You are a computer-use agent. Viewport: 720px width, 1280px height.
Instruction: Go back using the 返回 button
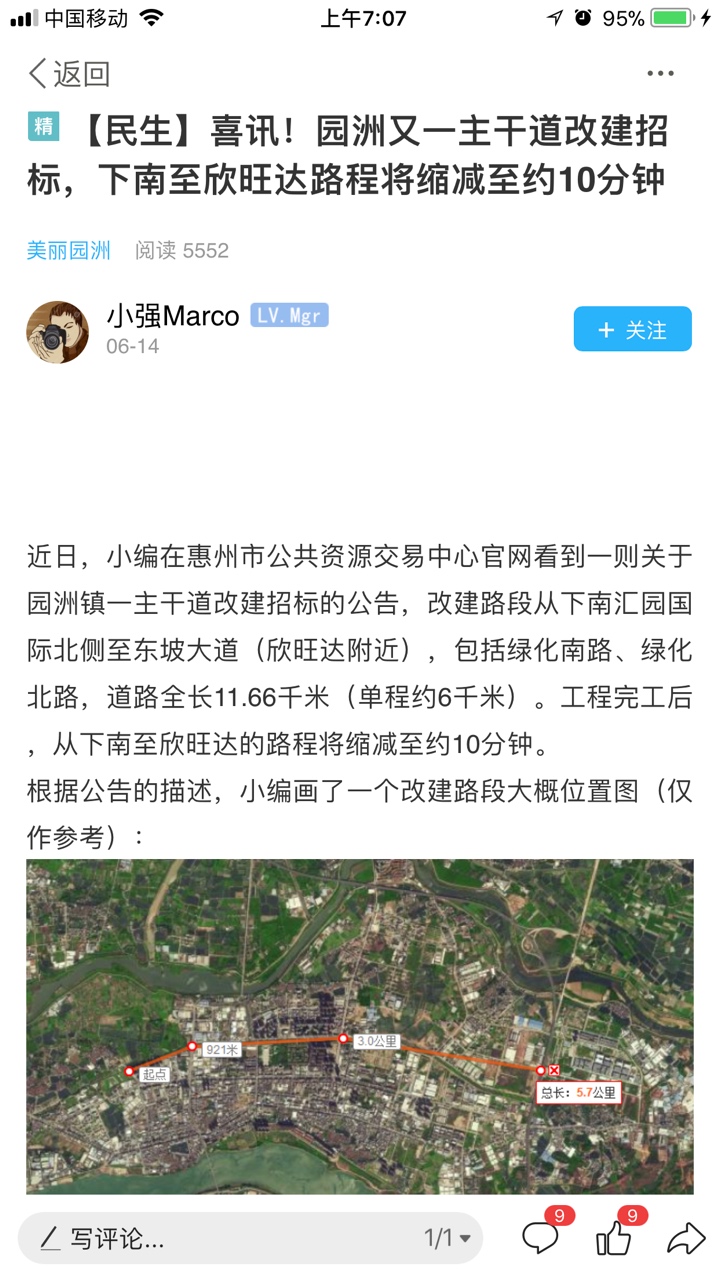(x=68, y=73)
